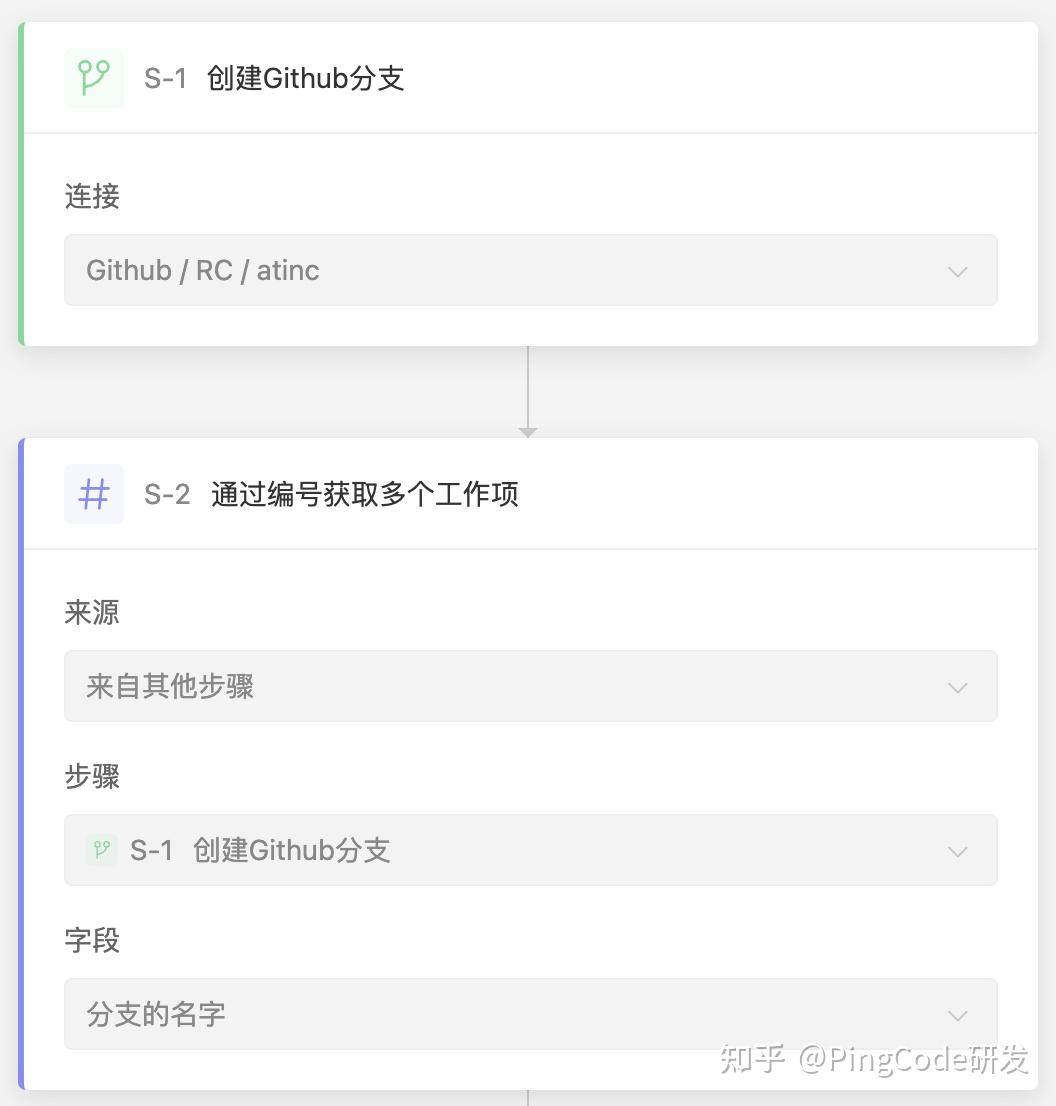Open the 来源 dropdown showing 来自其他步骤
The height and width of the screenshot is (1106, 1056).
[x=530, y=686]
